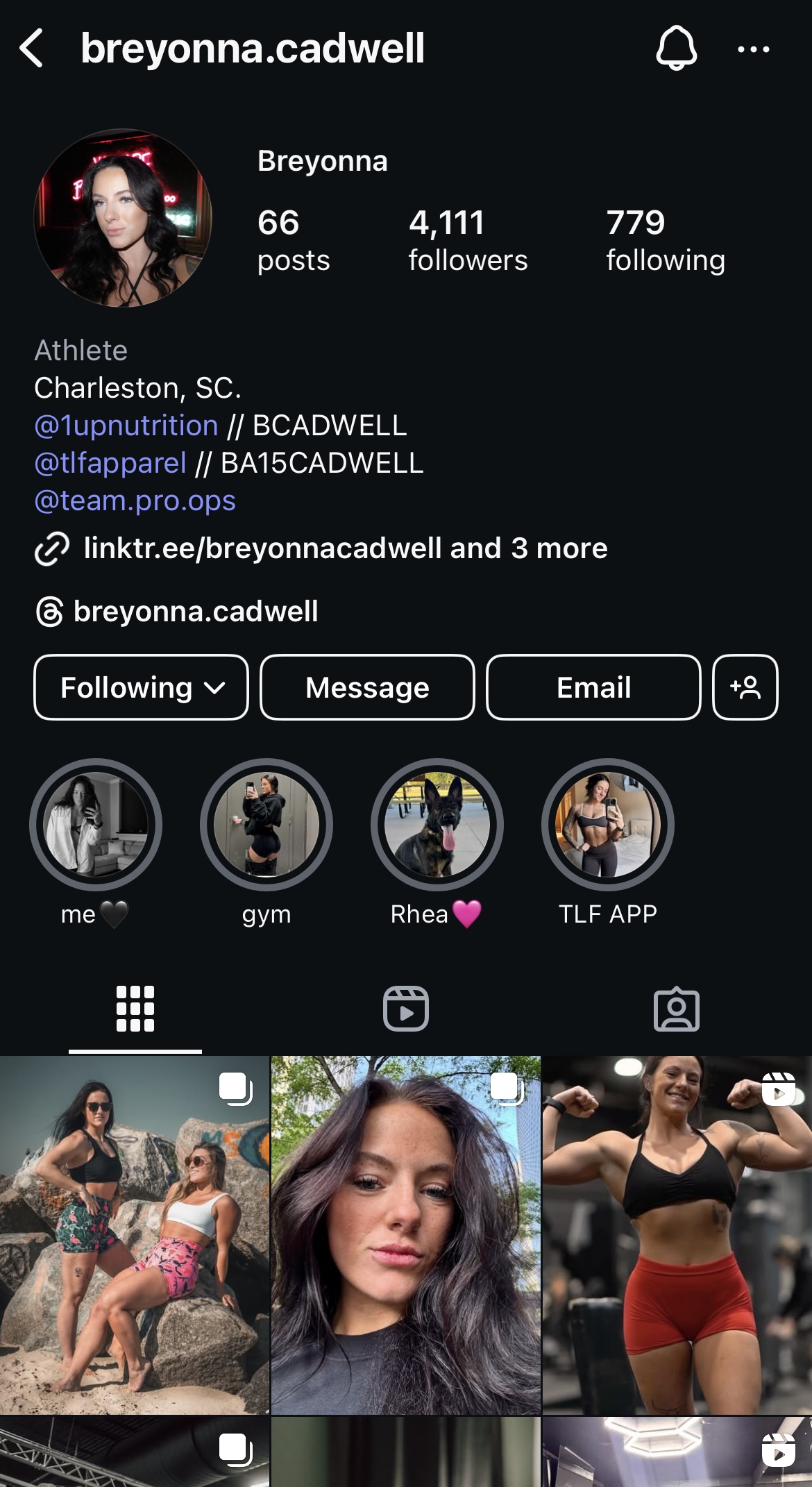The width and height of the screenshot is (812, 1487).
Task: Switch to the tagged photos tab
Action: coord(677,1009)
